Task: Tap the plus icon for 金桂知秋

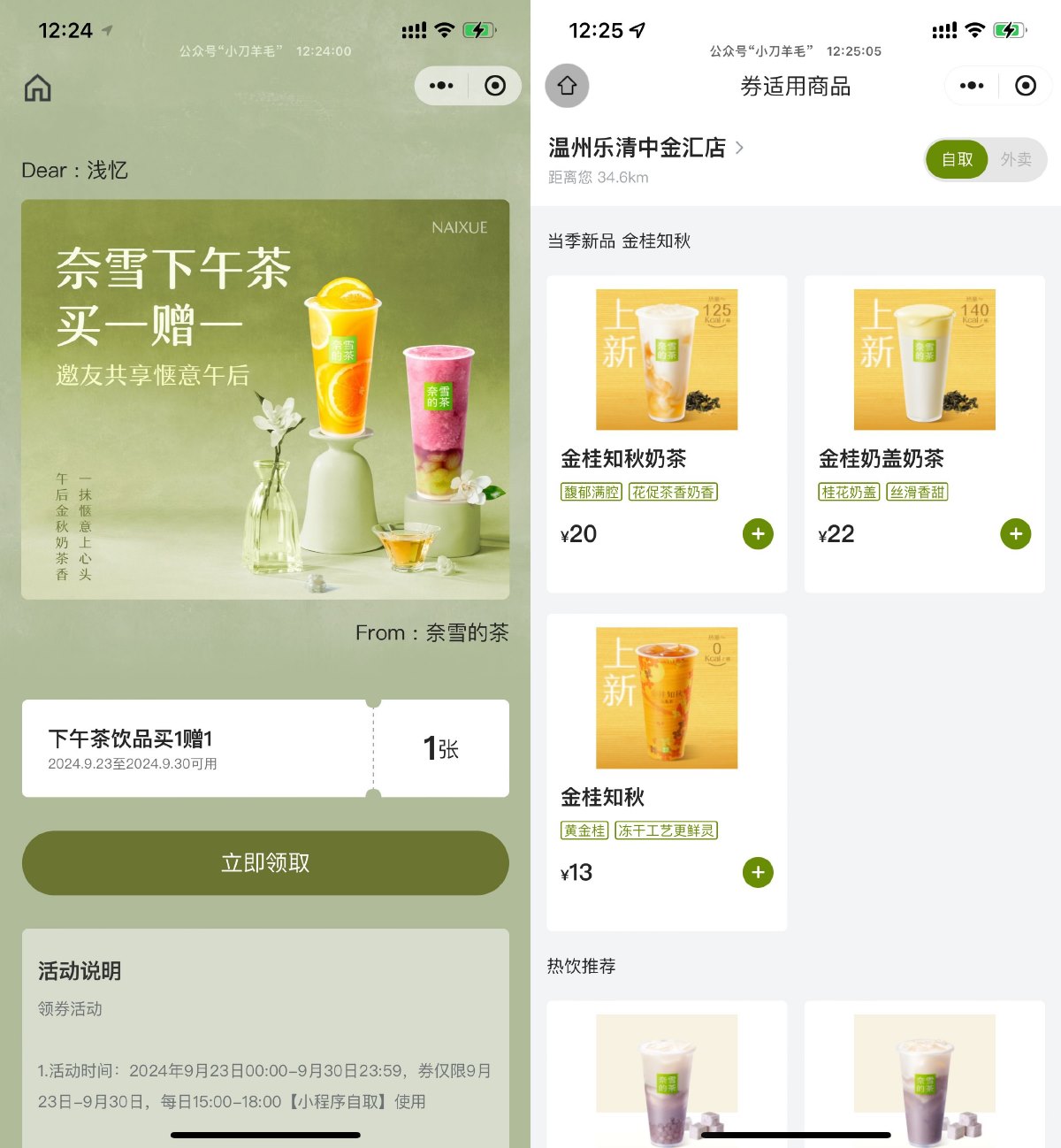Action: tap(758, 873)
